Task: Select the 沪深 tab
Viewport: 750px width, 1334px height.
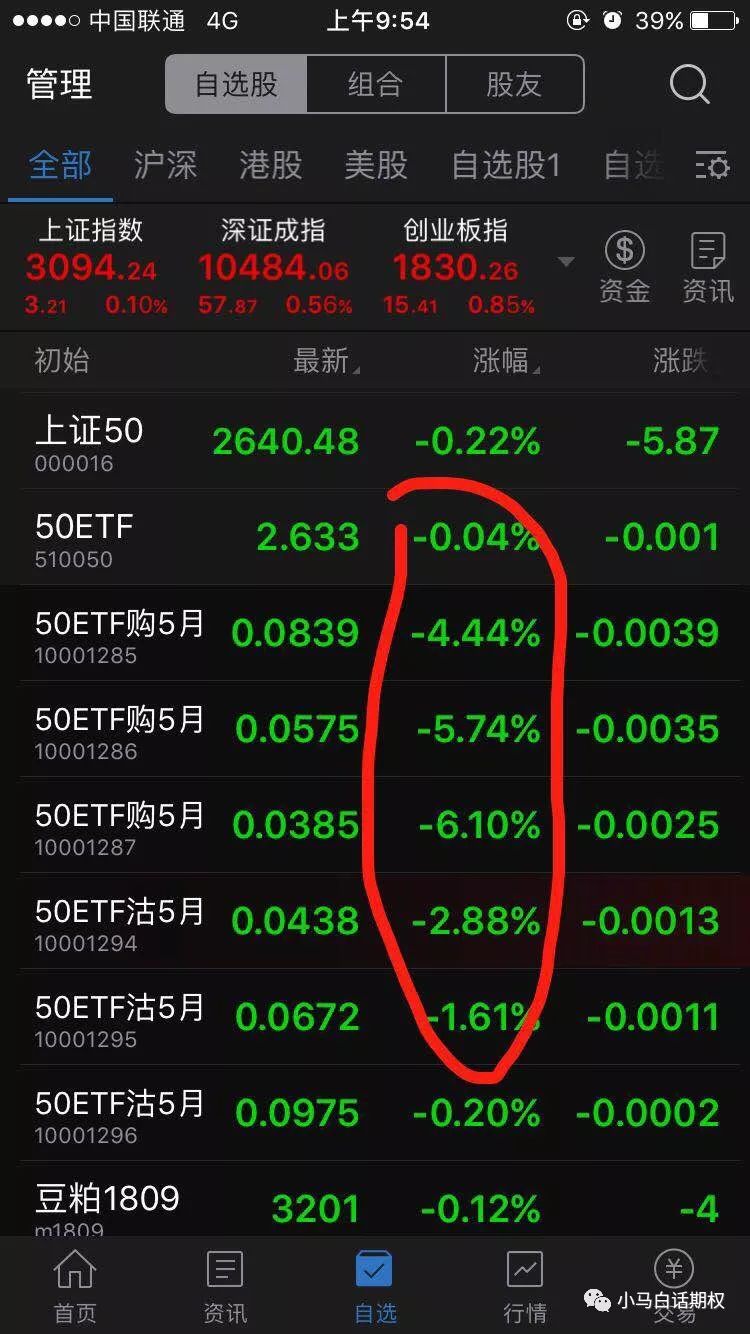Action: click(165, 165)
